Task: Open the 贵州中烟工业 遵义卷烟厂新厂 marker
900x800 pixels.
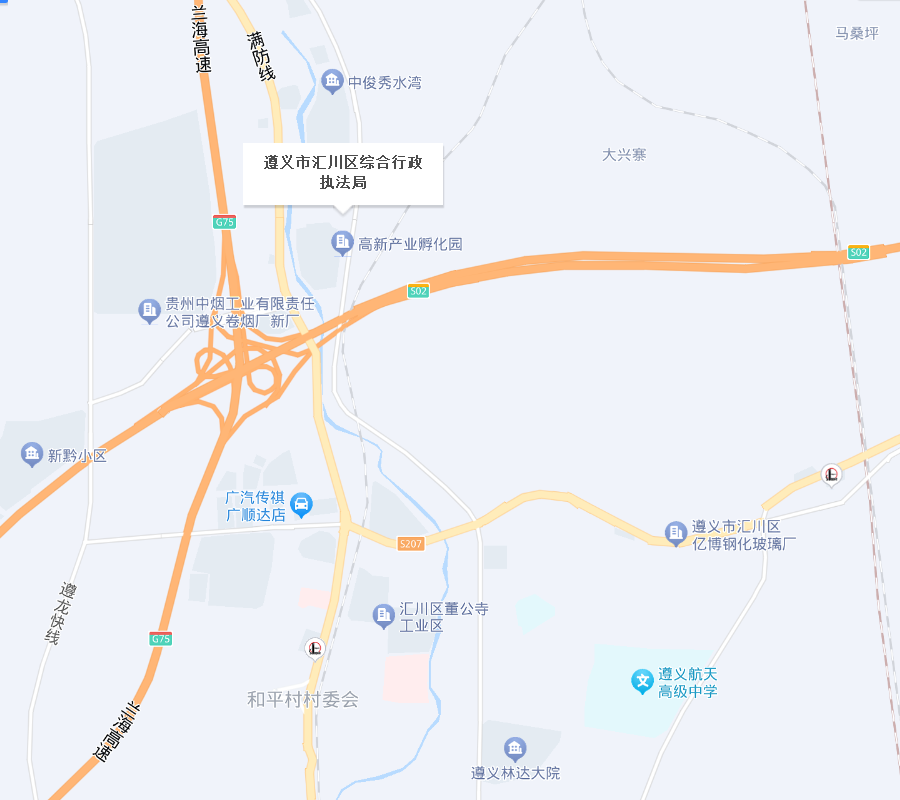Action: (150, 311)
